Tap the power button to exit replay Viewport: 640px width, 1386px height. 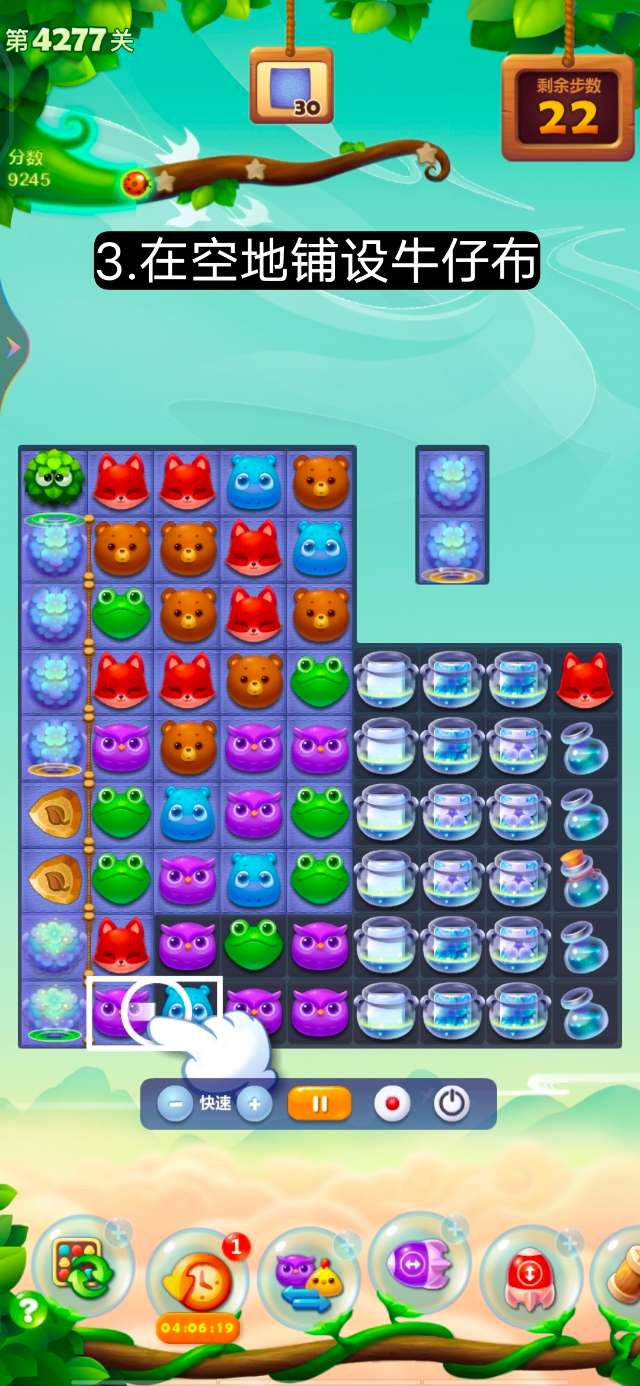pos(452,1104)
